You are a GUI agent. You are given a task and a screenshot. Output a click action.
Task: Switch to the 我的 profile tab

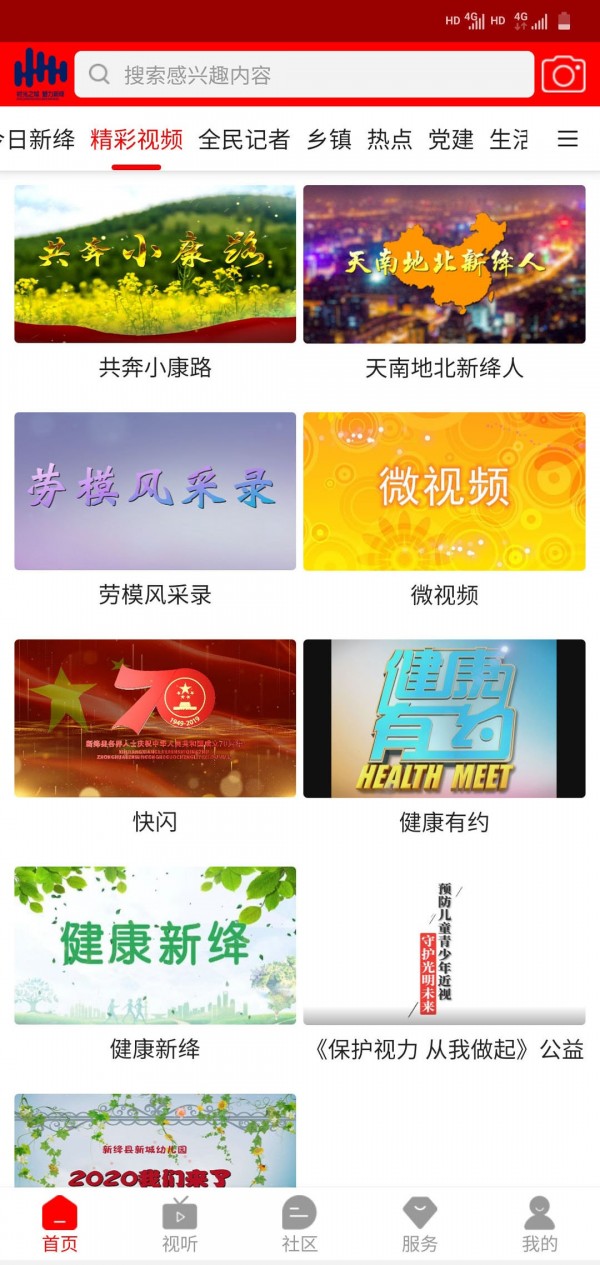(539, 1224)
